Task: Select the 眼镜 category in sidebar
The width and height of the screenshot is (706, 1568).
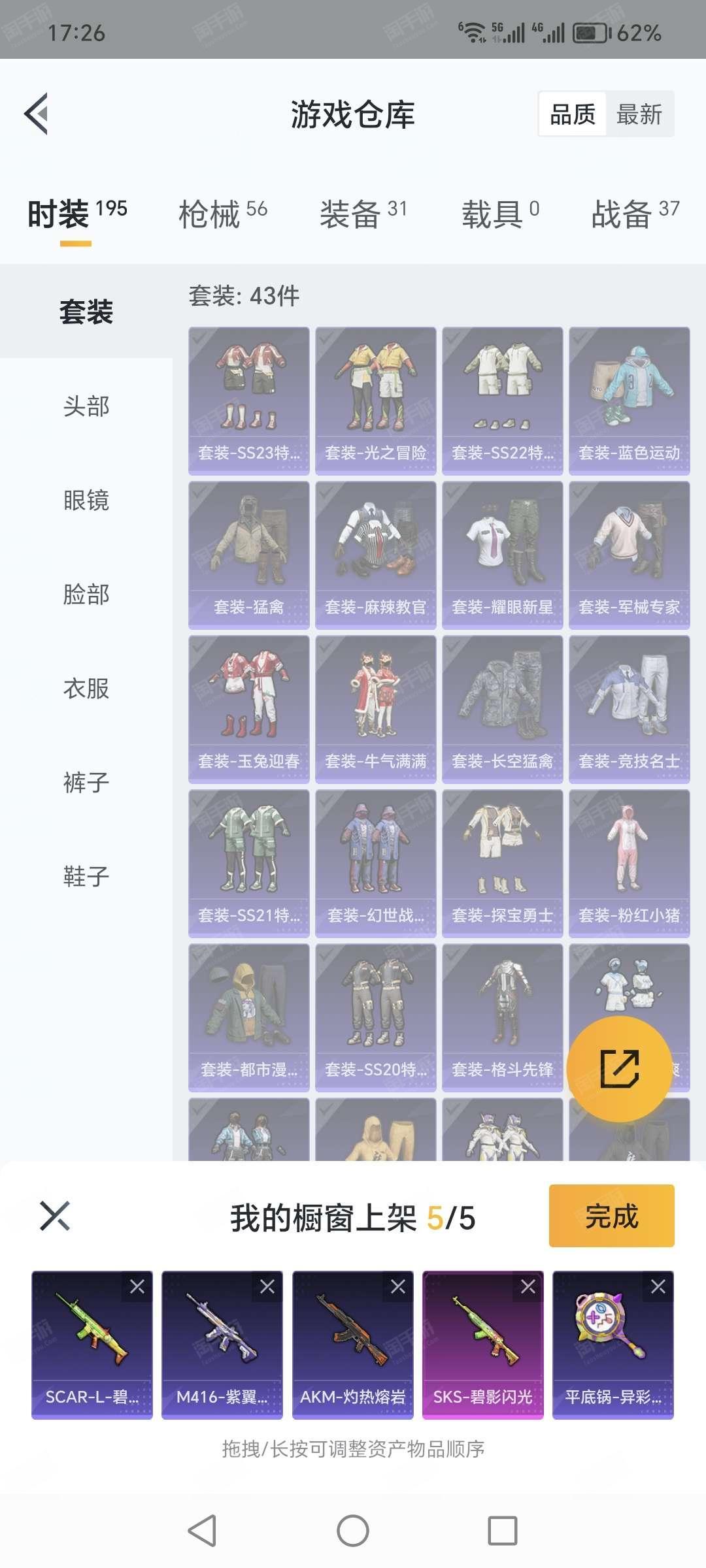Action: [86, 500]
